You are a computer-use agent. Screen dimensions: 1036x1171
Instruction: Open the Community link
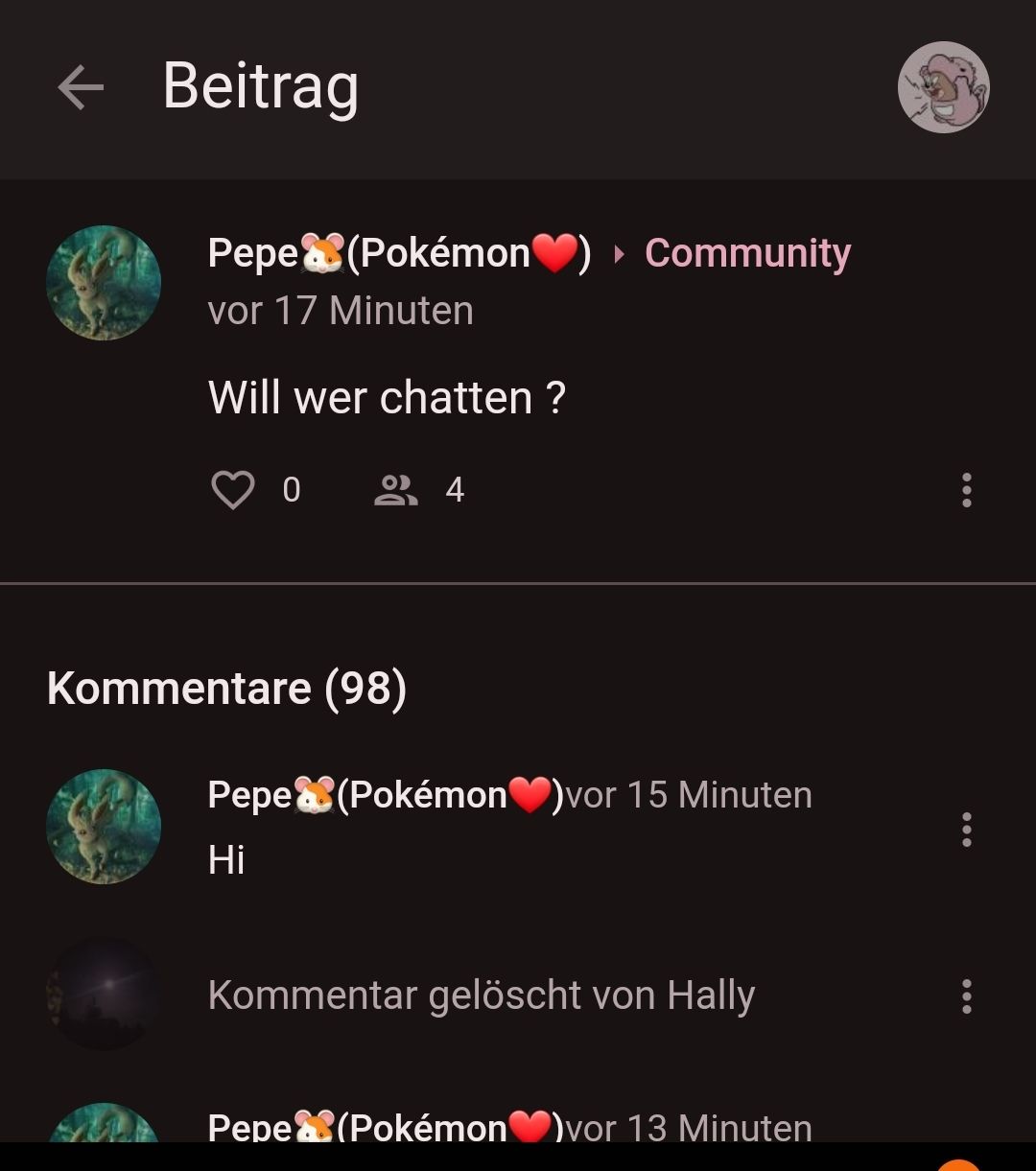(747, 253)
